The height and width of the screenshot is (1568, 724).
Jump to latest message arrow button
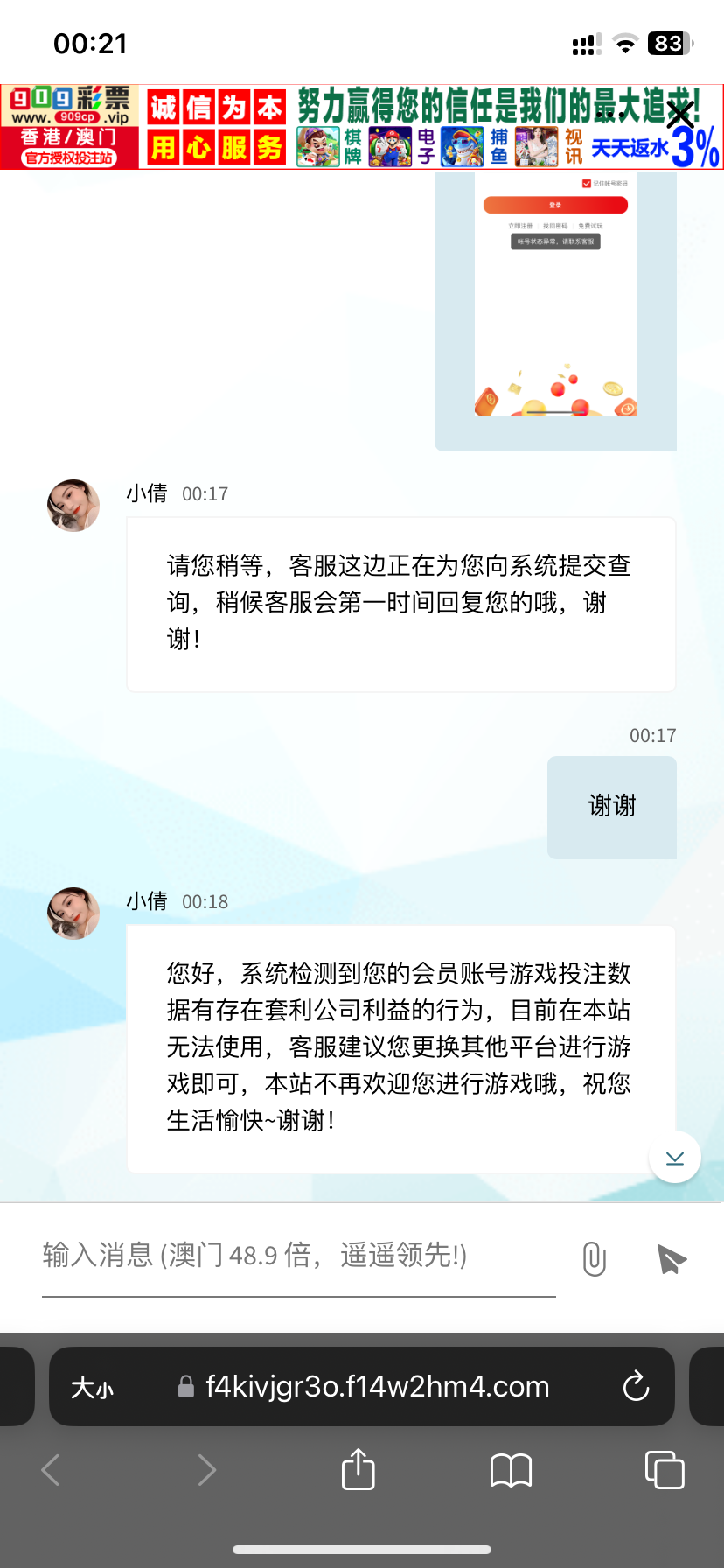tap(674, 1158)
